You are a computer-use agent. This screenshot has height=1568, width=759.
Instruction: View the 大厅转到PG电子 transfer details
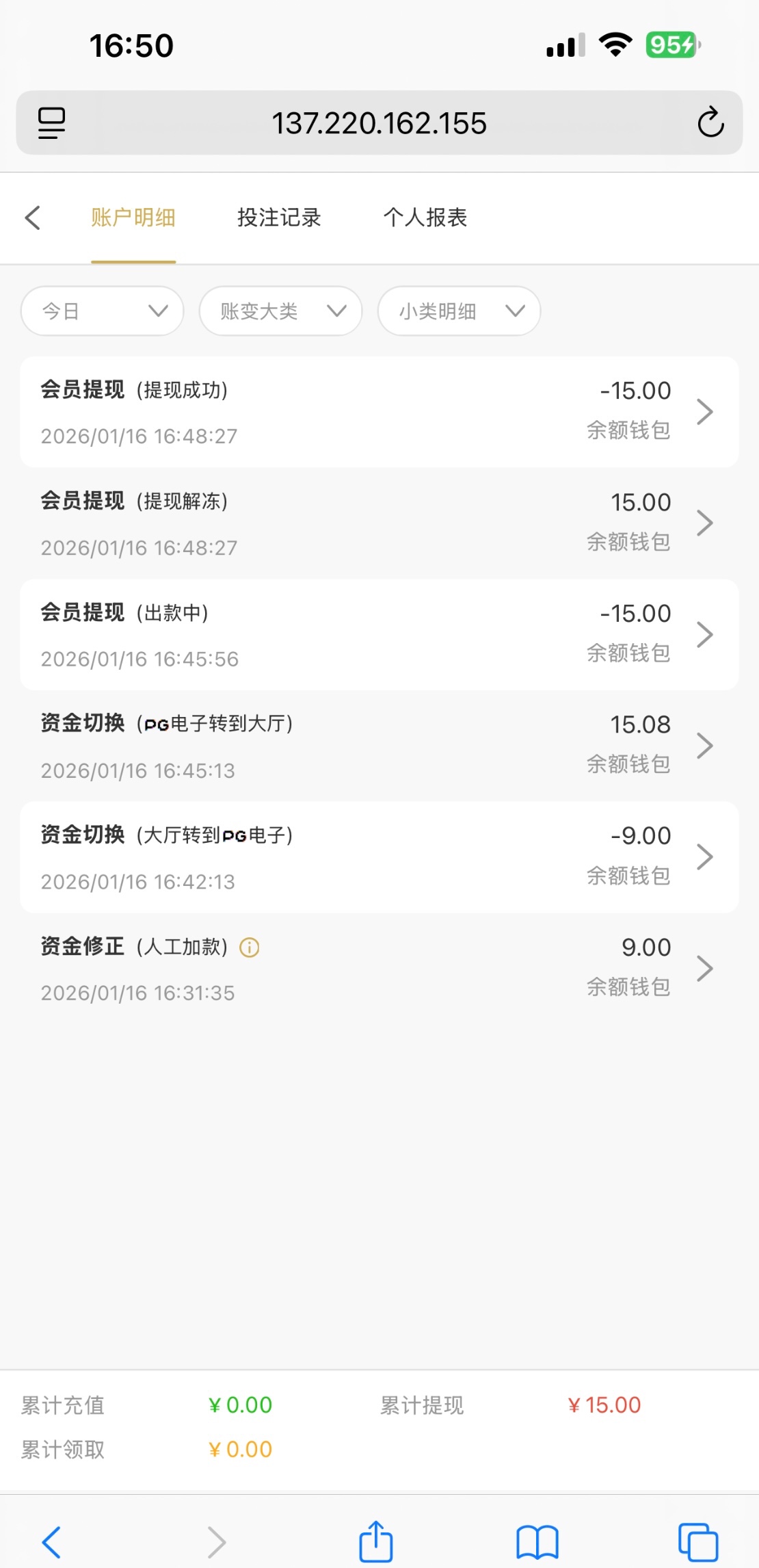379,857
